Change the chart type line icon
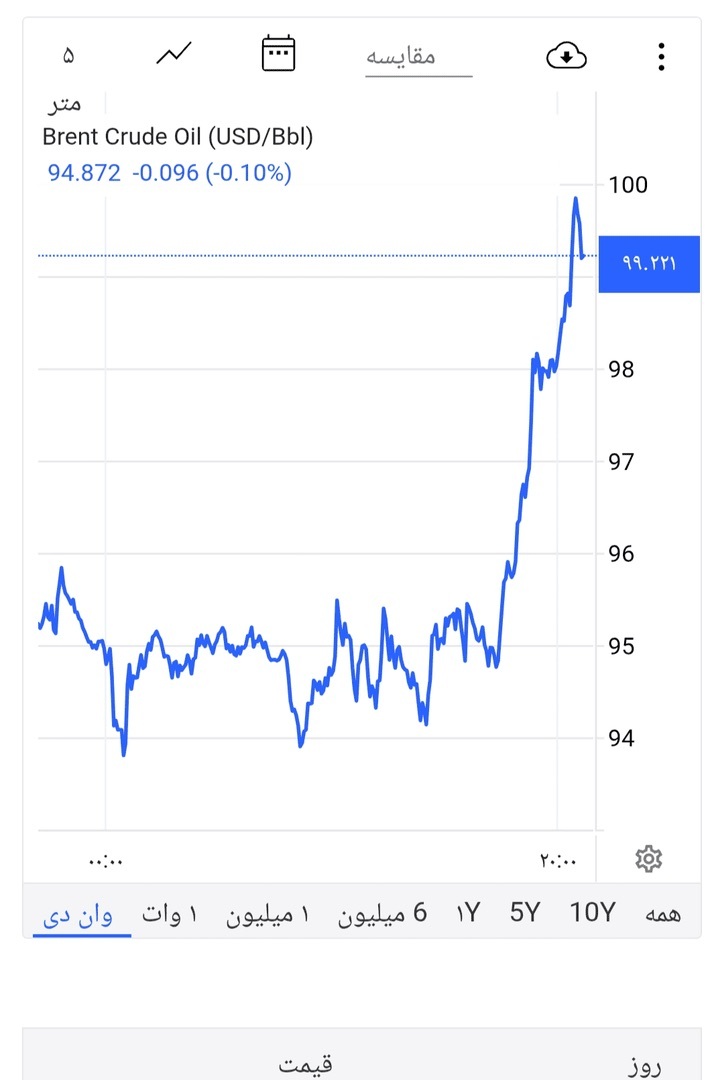The image size is (708, 1080). [x=174, y=54]
